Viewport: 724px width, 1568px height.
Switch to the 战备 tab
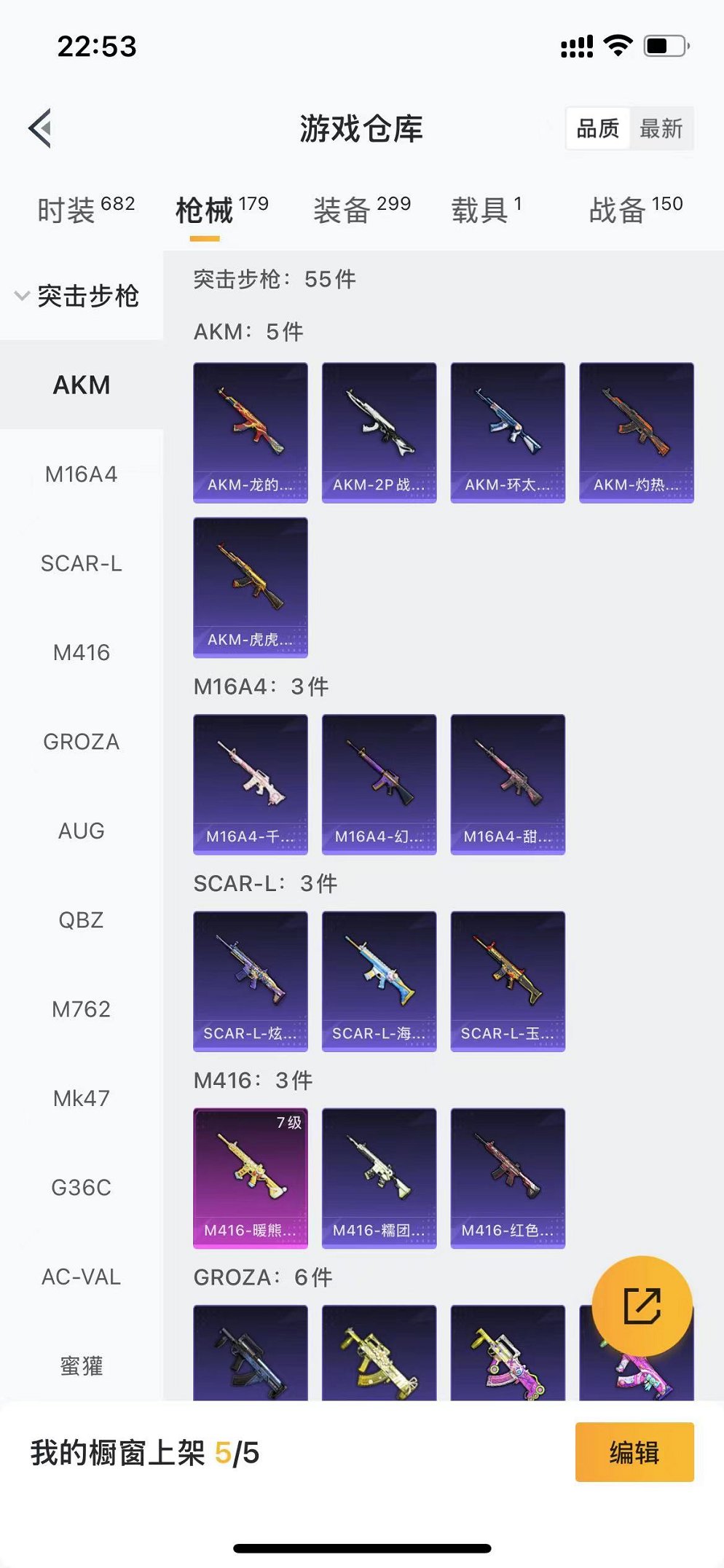pyautogui.click(x=635, y=210)
